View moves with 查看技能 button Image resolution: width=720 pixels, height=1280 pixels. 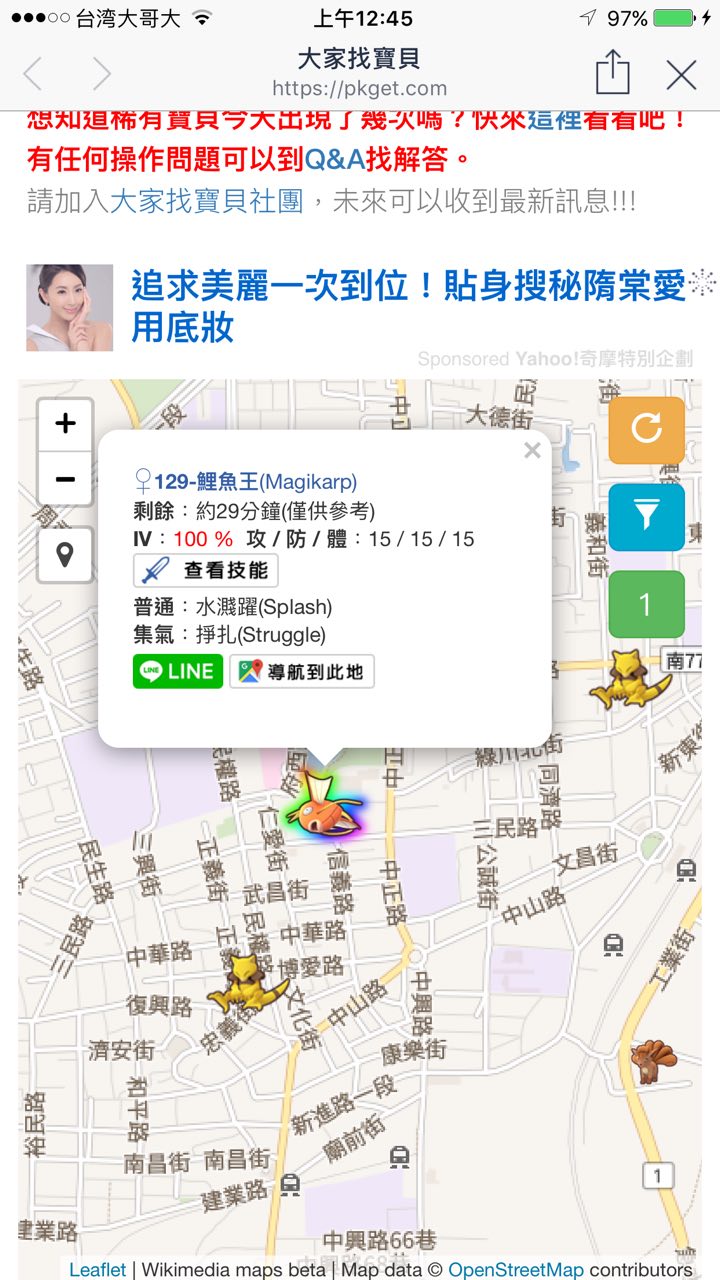pyautogui.click(x=206, y=571)
